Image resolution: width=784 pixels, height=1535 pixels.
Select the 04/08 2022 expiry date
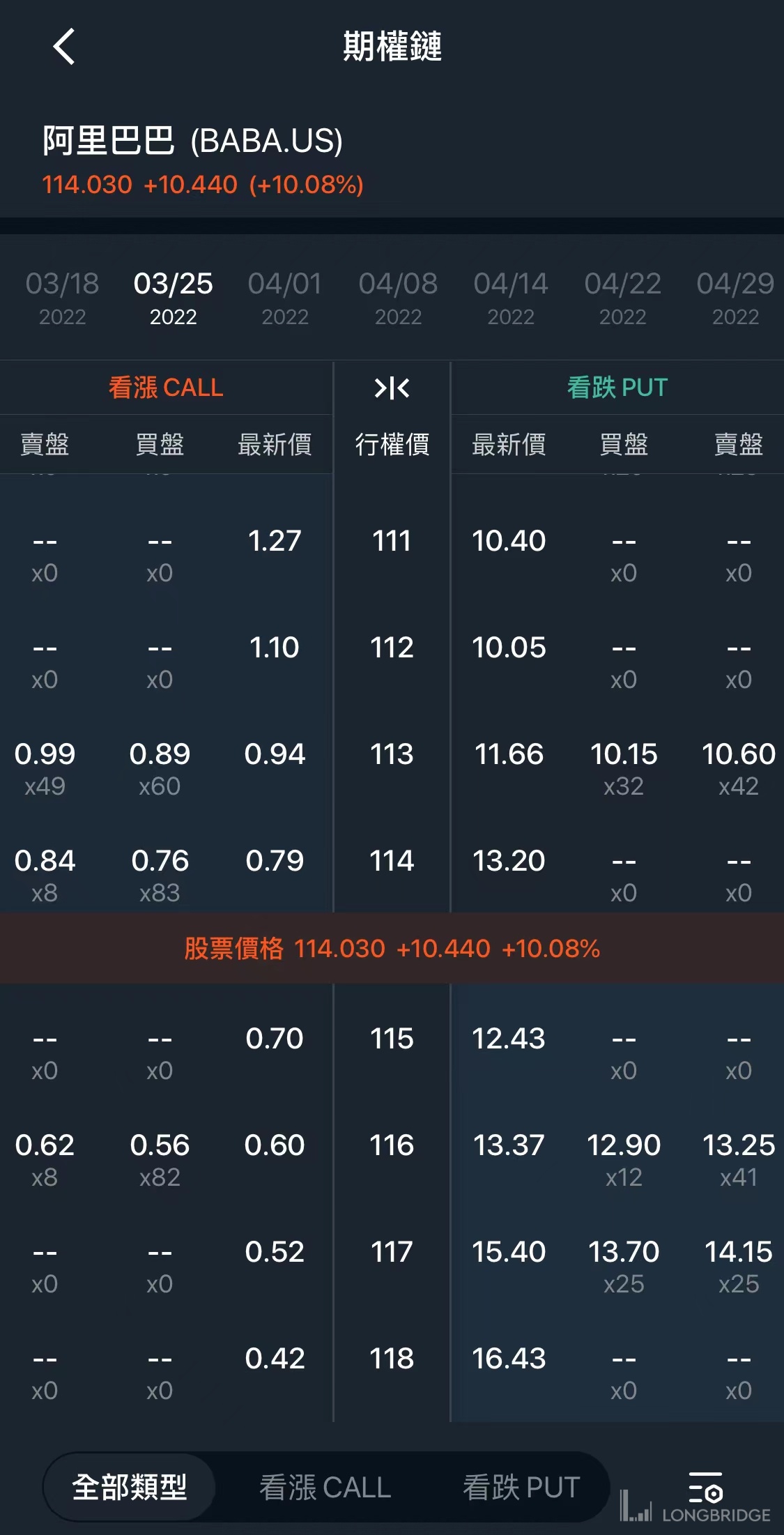[398, 298]
